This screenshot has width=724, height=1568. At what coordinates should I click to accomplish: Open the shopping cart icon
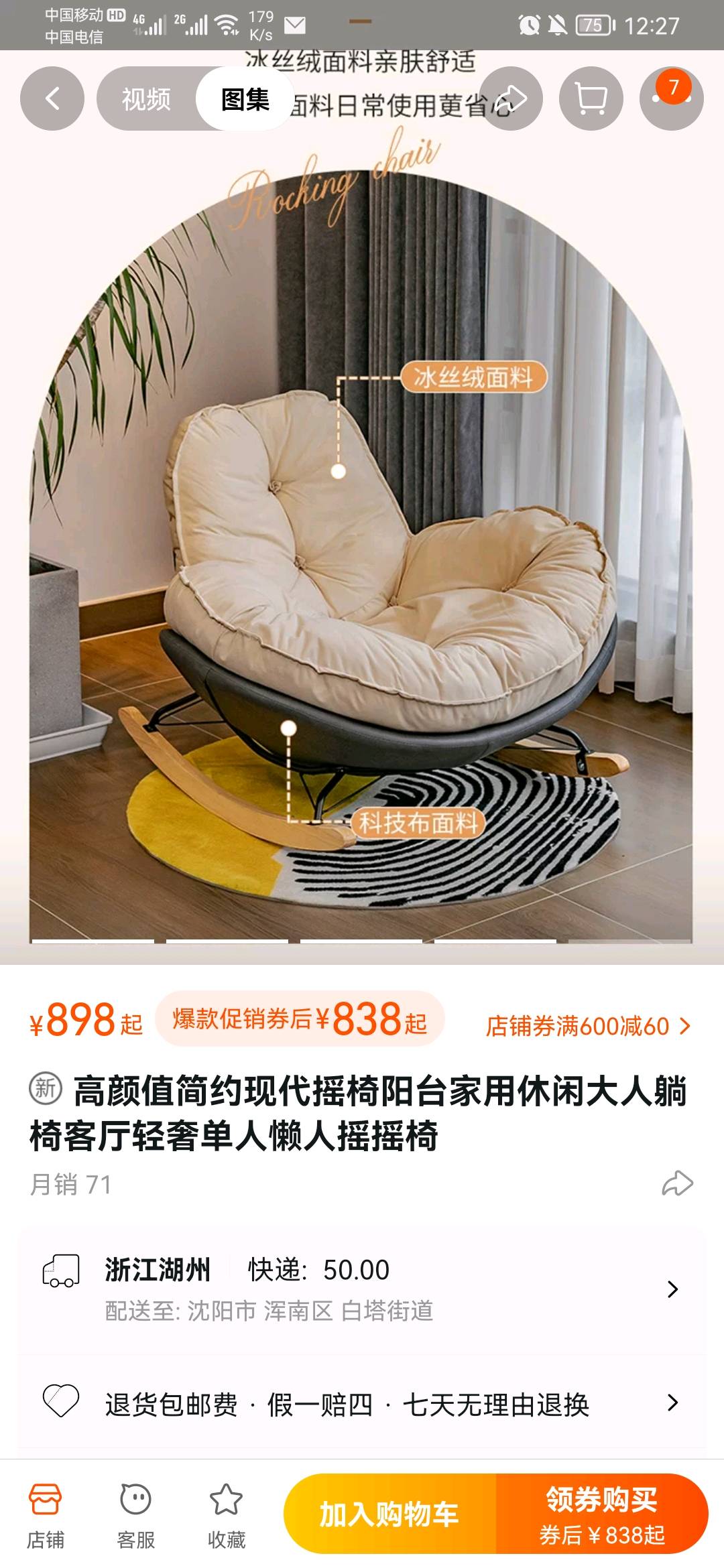pyautogui.click(x=591, y=99)
